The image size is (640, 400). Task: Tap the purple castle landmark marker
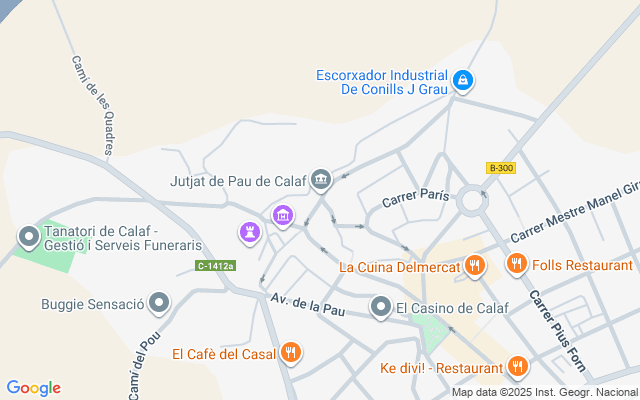[248, 232]
